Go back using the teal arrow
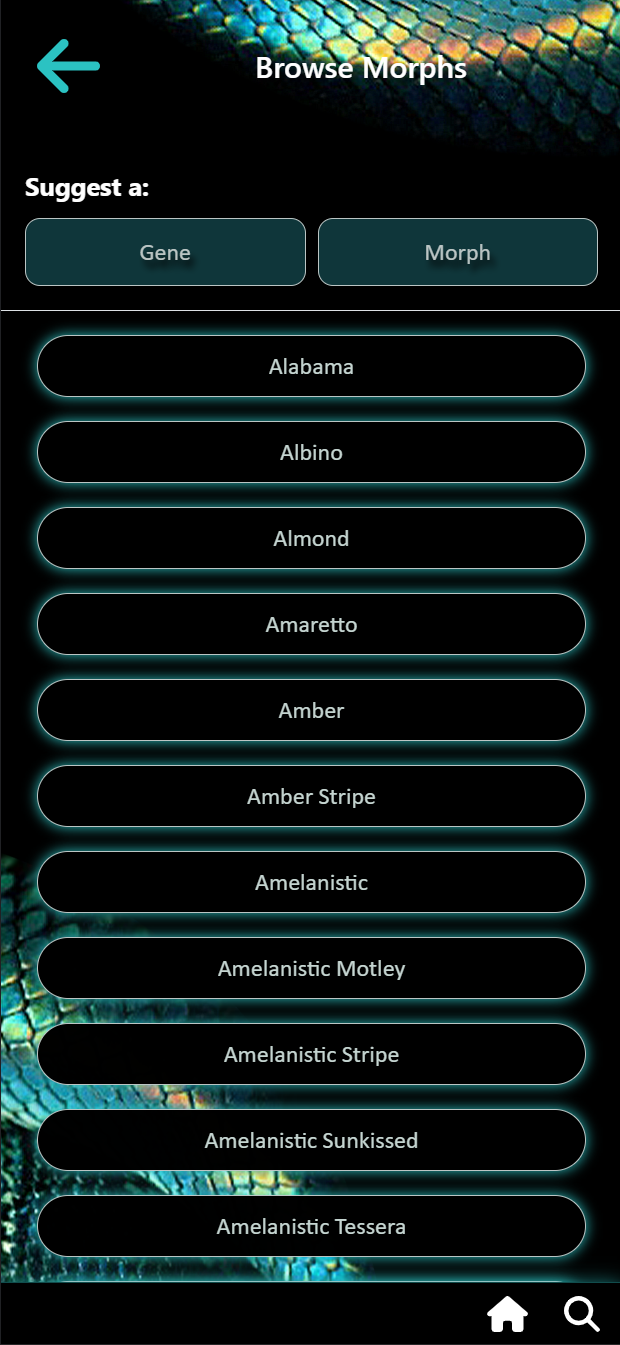Screen dimensions: 620x1345 click(68, 66)
